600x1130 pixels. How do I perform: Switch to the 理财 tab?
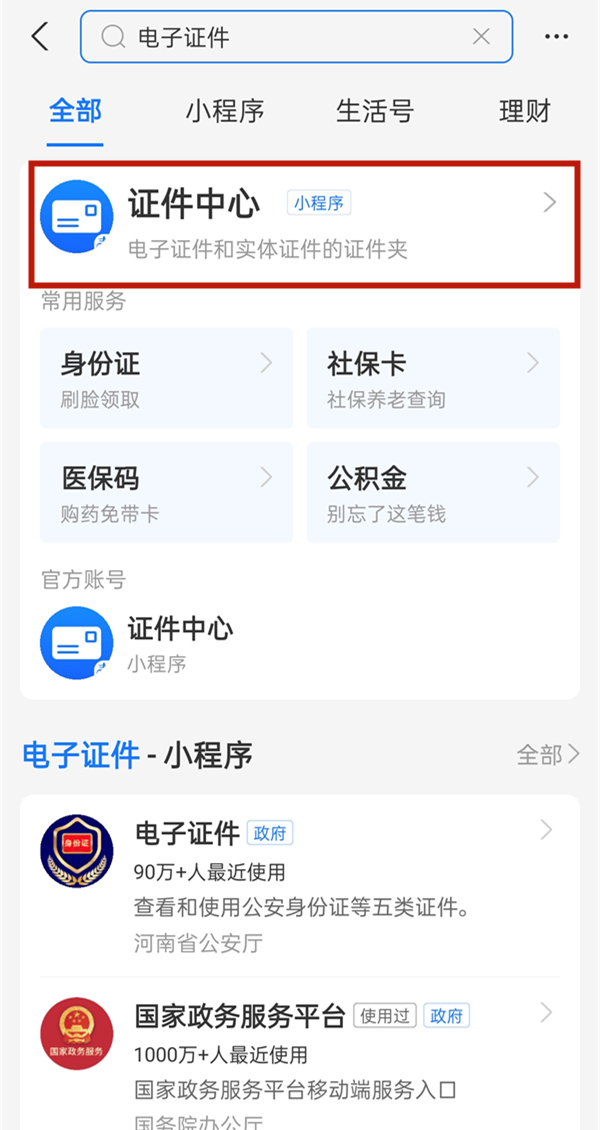(525, 111)
